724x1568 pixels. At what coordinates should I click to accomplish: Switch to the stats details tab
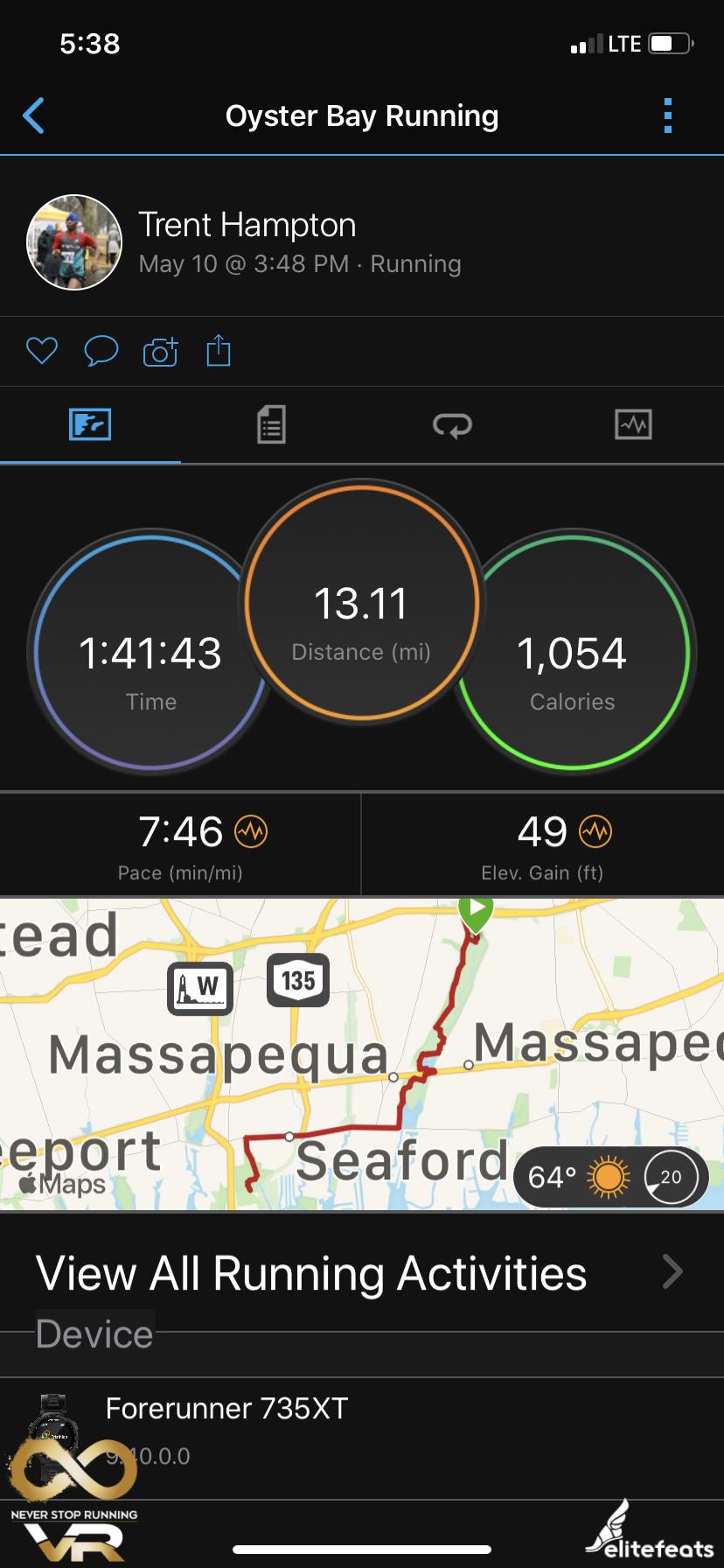tap(271, 425)
